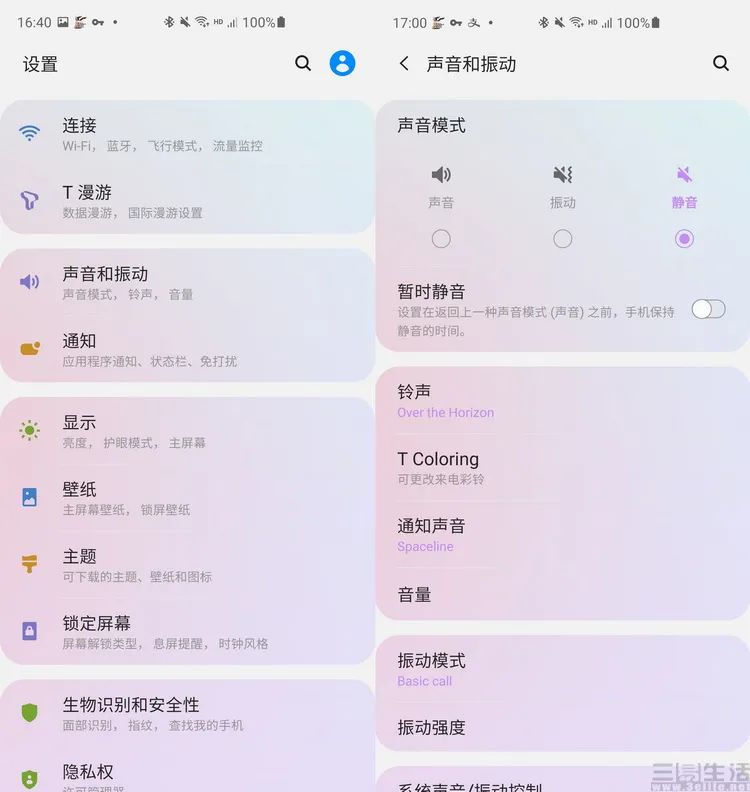Open 显示 settings
Image resolution: width=750 pixels, height=792 pixels.
click(187, 431)
